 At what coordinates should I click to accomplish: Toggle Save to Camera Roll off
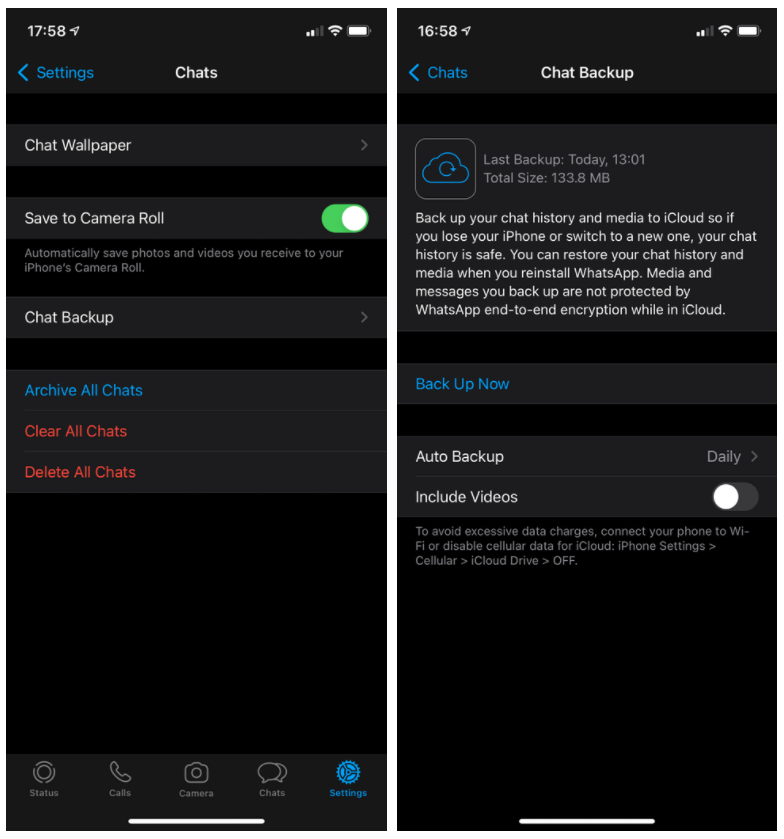[x=344, y=218]
